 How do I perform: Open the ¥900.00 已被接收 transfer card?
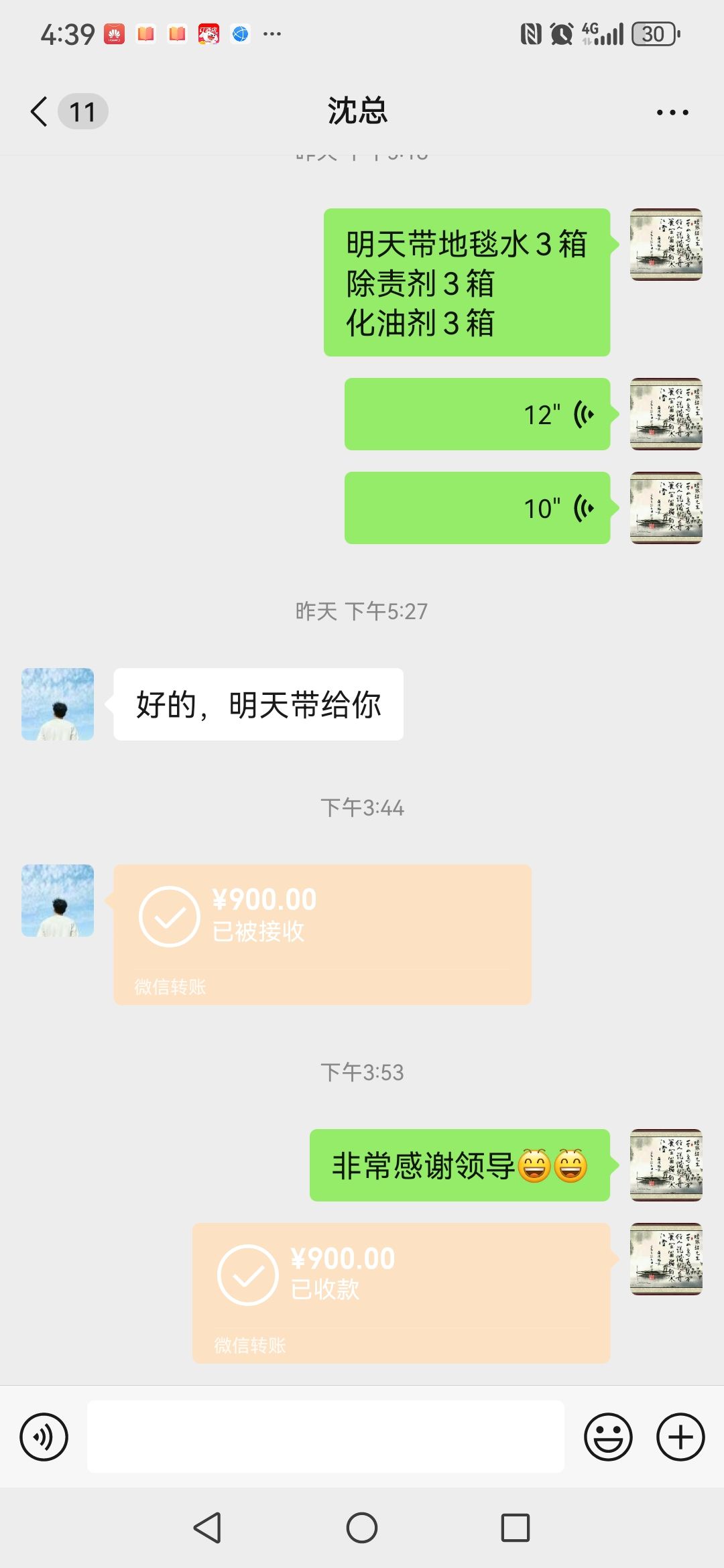point(322,934)
